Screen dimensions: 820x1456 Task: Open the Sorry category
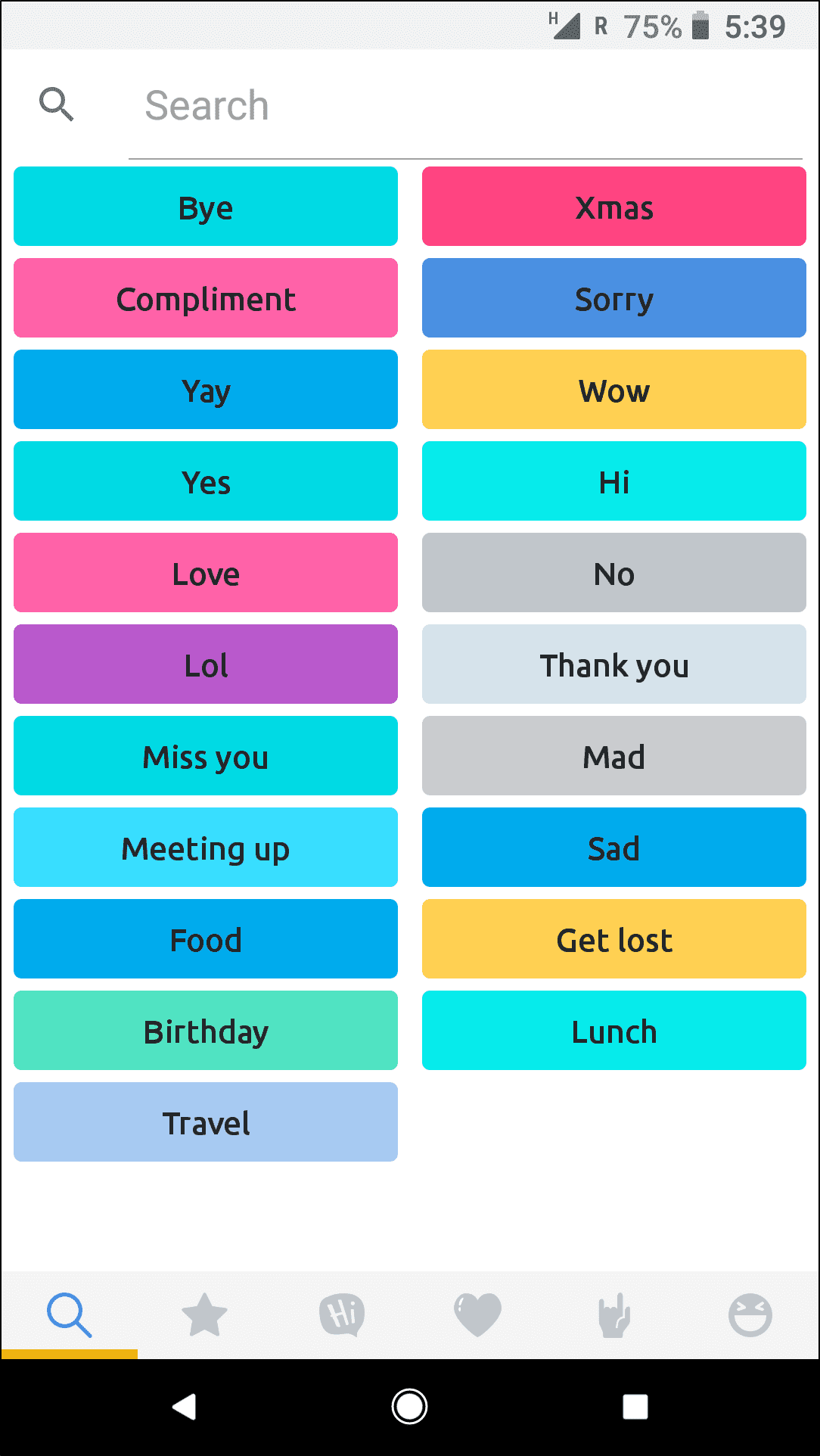(x=614, y=298)
